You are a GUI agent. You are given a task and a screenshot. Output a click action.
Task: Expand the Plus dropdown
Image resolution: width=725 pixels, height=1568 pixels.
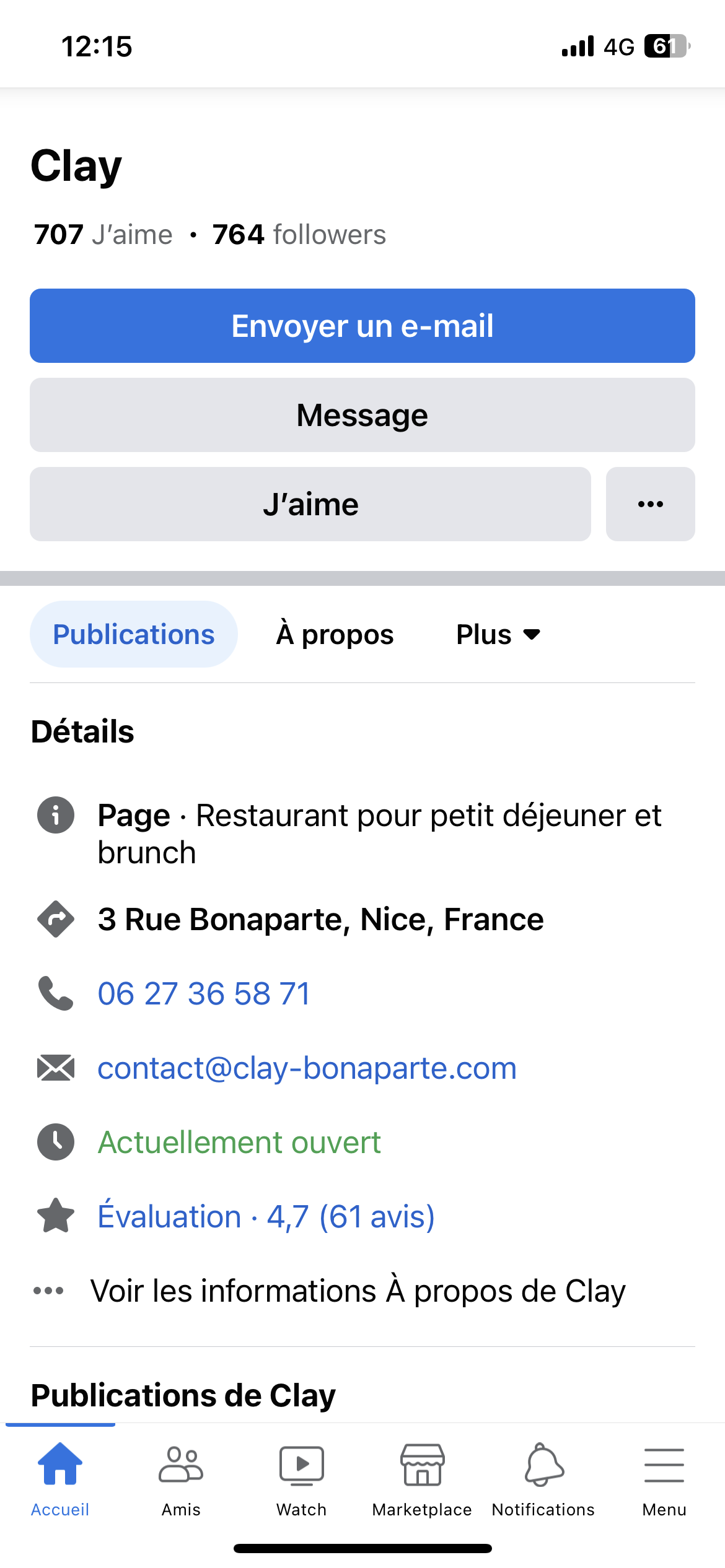click(x=498, y=634)
